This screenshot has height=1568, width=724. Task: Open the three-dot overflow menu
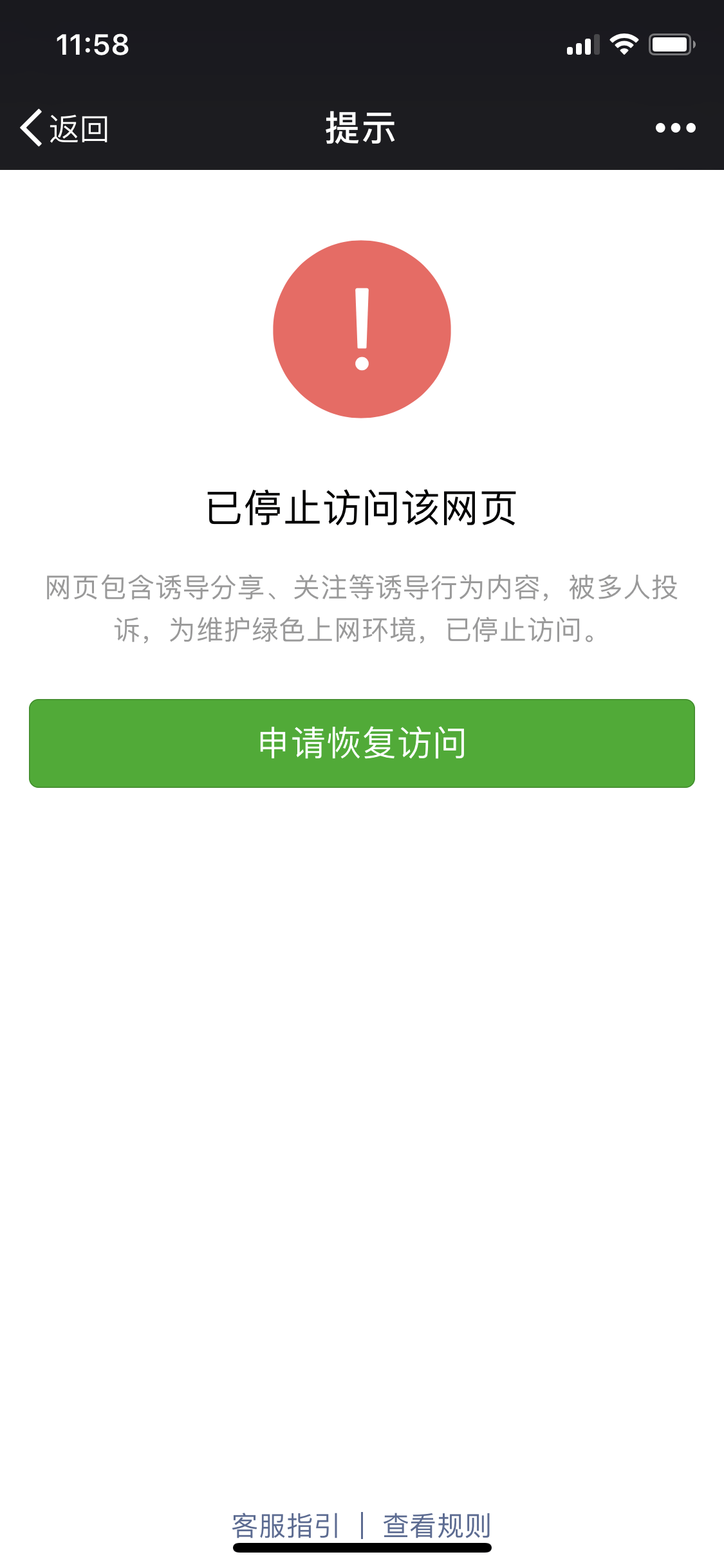pos(675,128)
